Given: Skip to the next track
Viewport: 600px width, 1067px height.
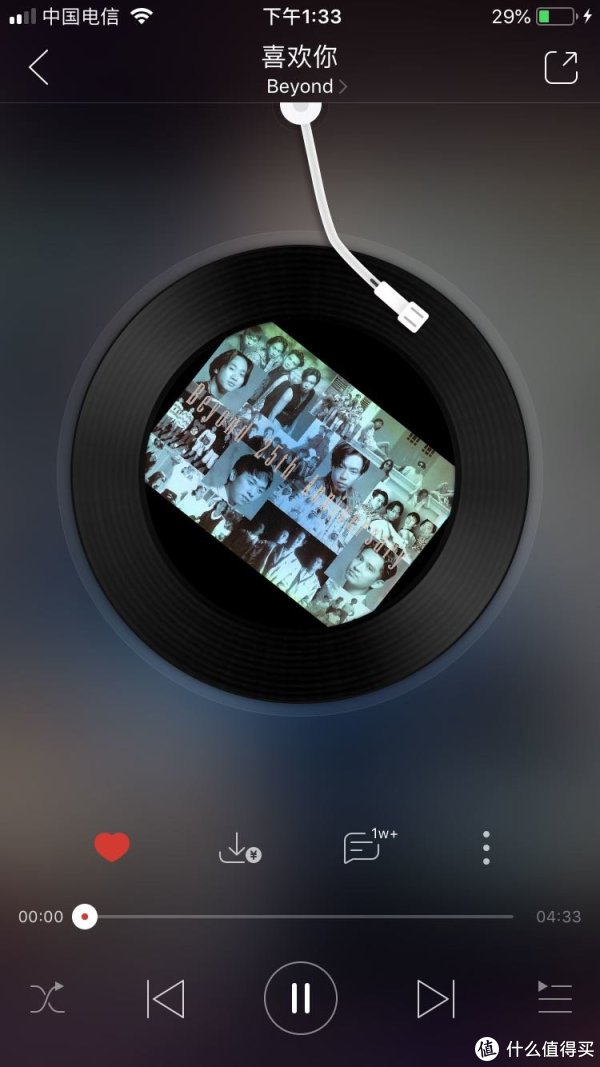Looking at the screenshot, I should pyautogui.click(x=435, y=999).
